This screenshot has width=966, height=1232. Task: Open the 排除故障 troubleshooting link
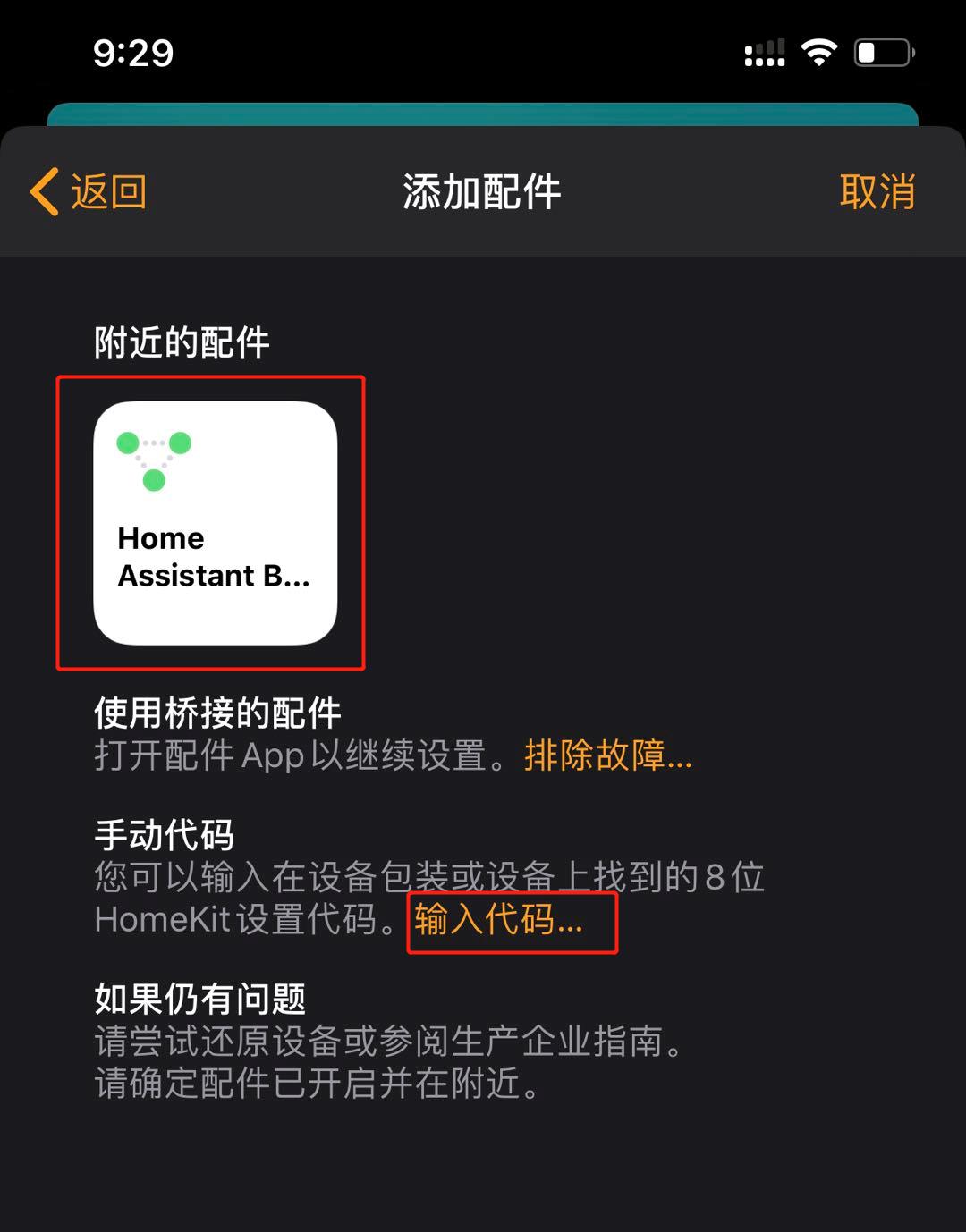tap(607, 756)
